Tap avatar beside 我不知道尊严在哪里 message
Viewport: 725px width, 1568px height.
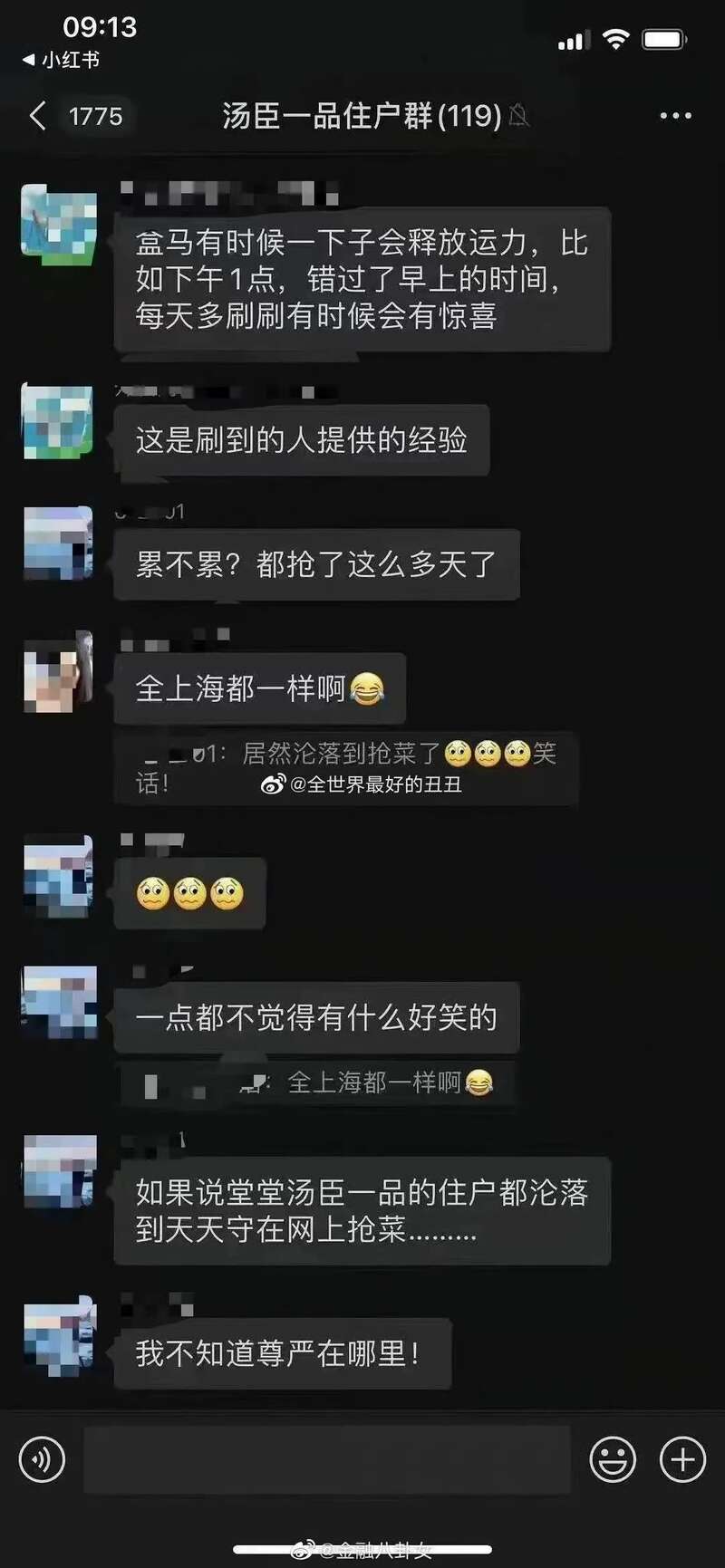(x=59, y=1336)
